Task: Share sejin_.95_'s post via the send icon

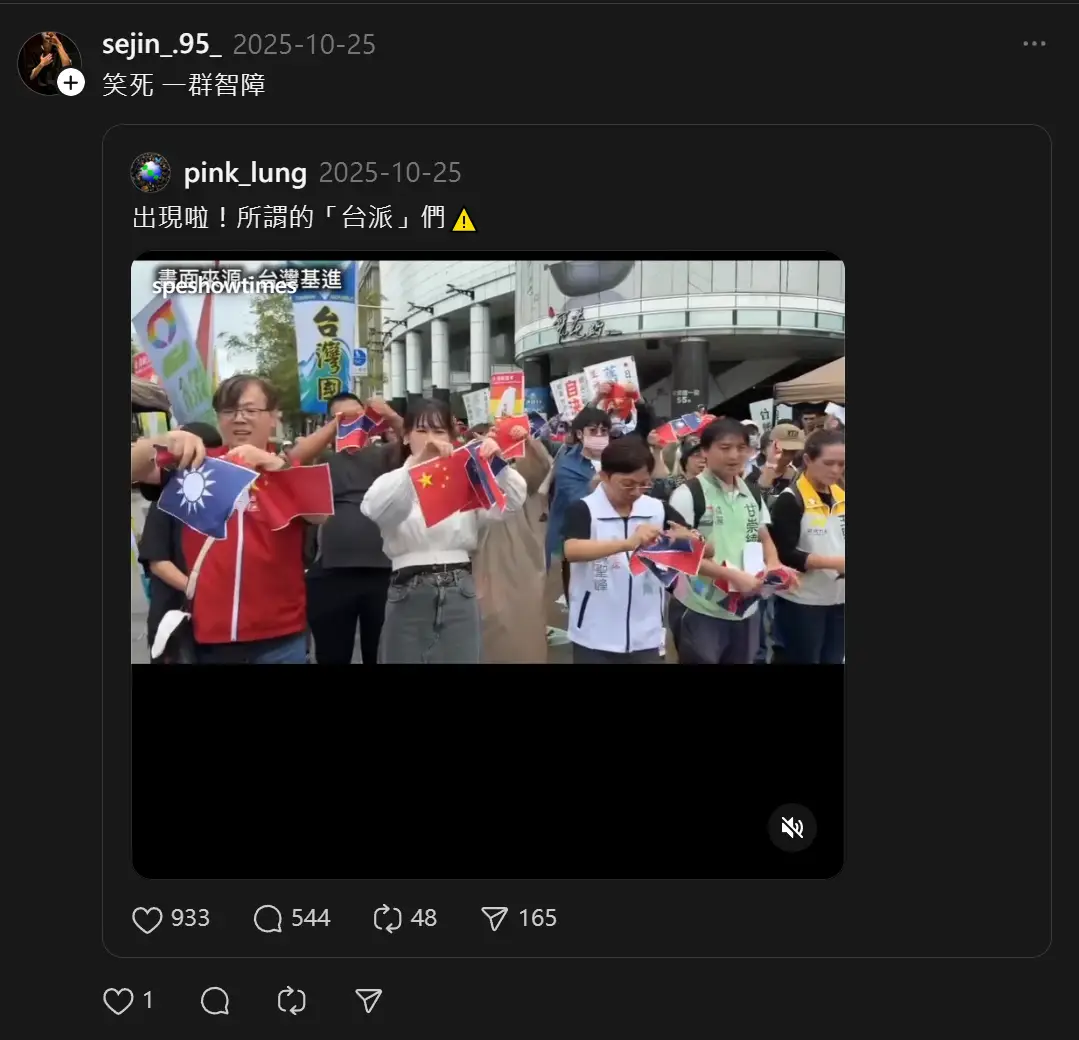Action: [x=369, y=1001]
